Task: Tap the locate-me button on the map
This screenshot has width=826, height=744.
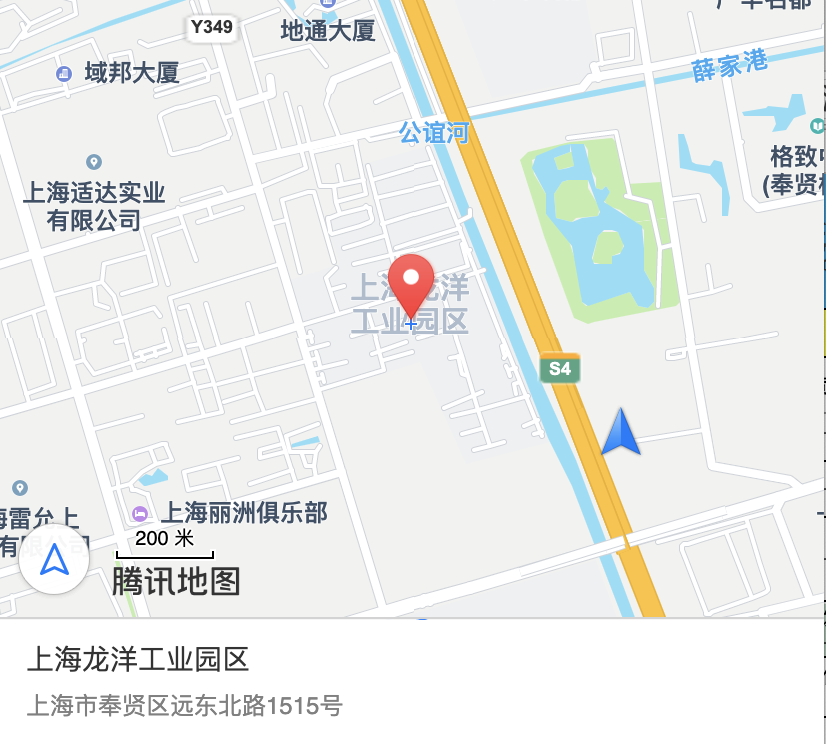Action: click(54, 559)
